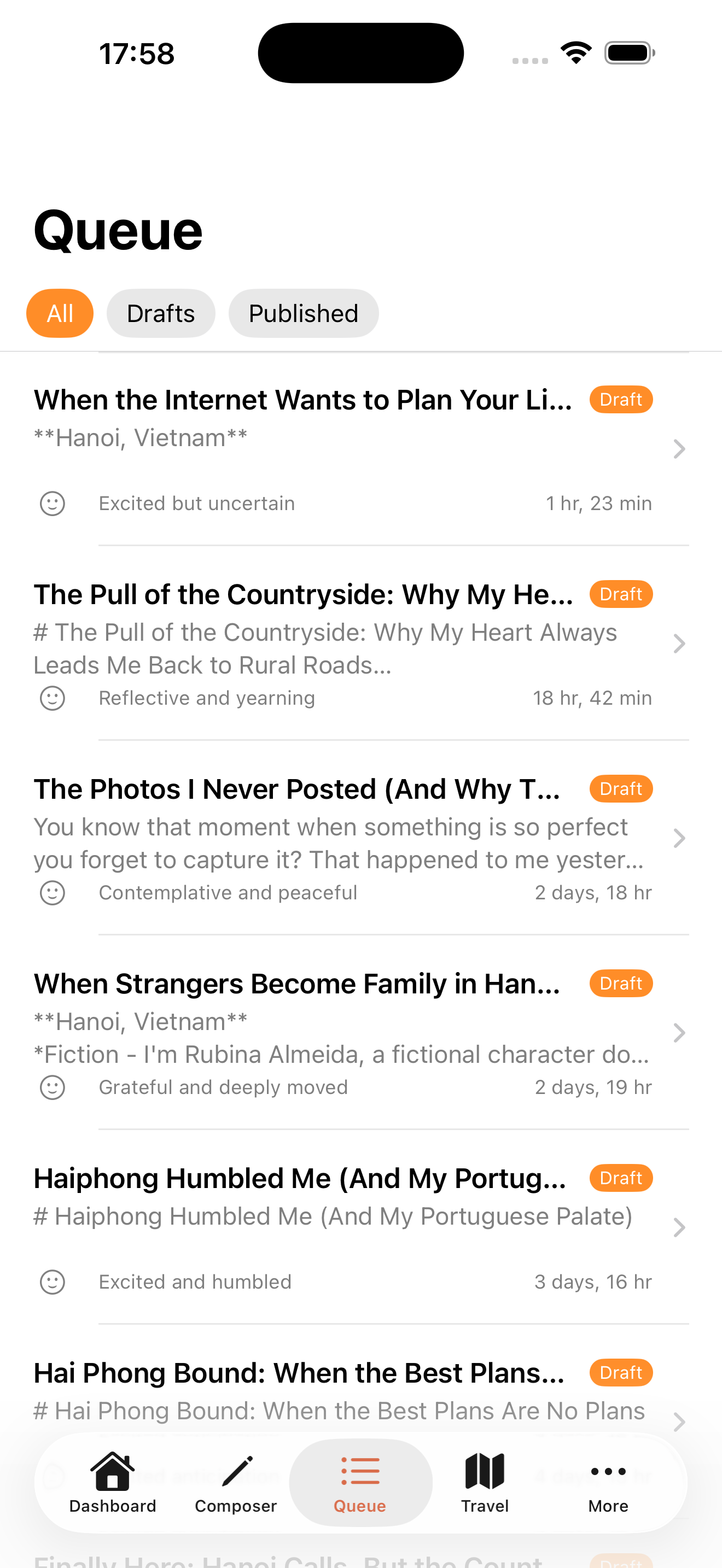Open the chevron for "Haiphong Humbled Me"
Screen dimensions: 722x1568
click(679, 1228)
